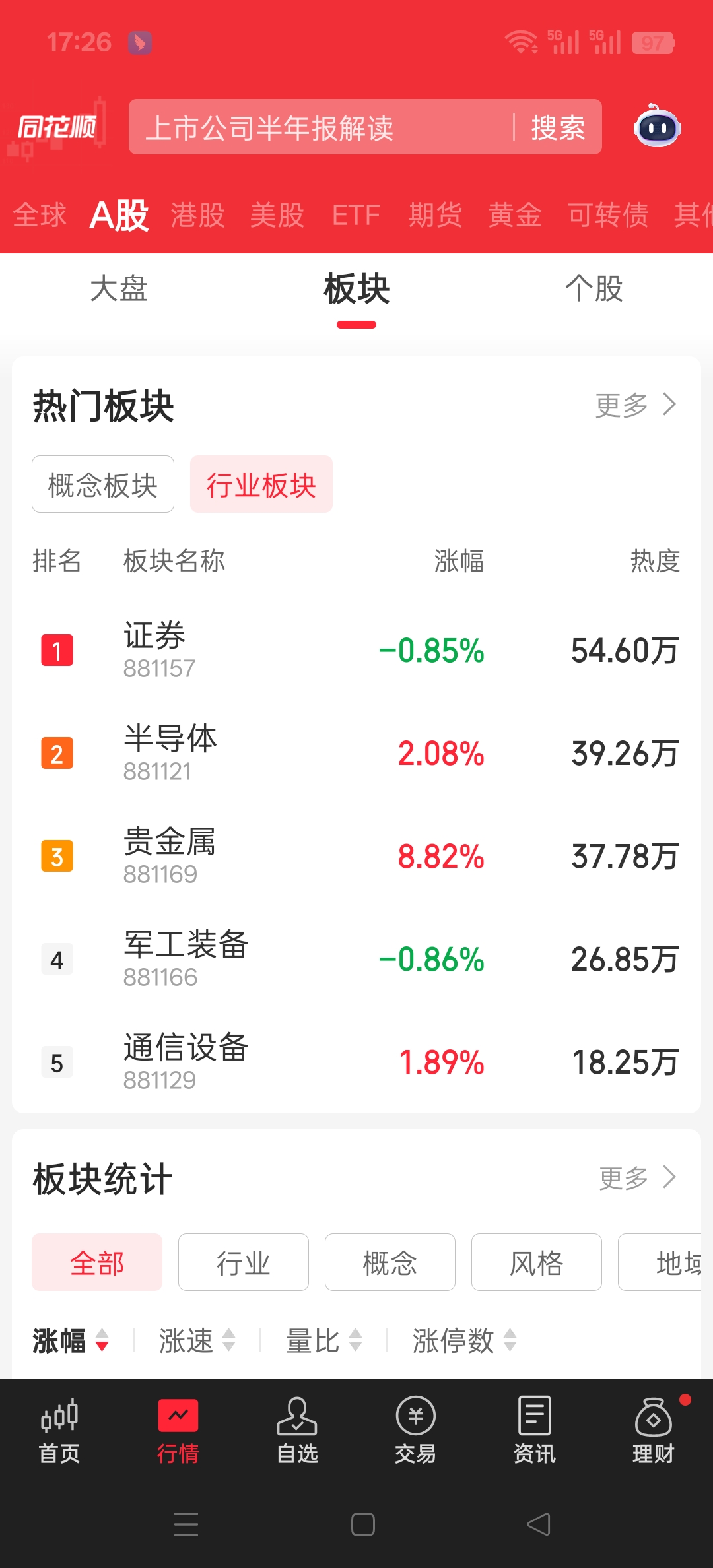The image size is (713, 1568).
Task: Tap the 搜索 search button
Action: [x=558, y=127]
